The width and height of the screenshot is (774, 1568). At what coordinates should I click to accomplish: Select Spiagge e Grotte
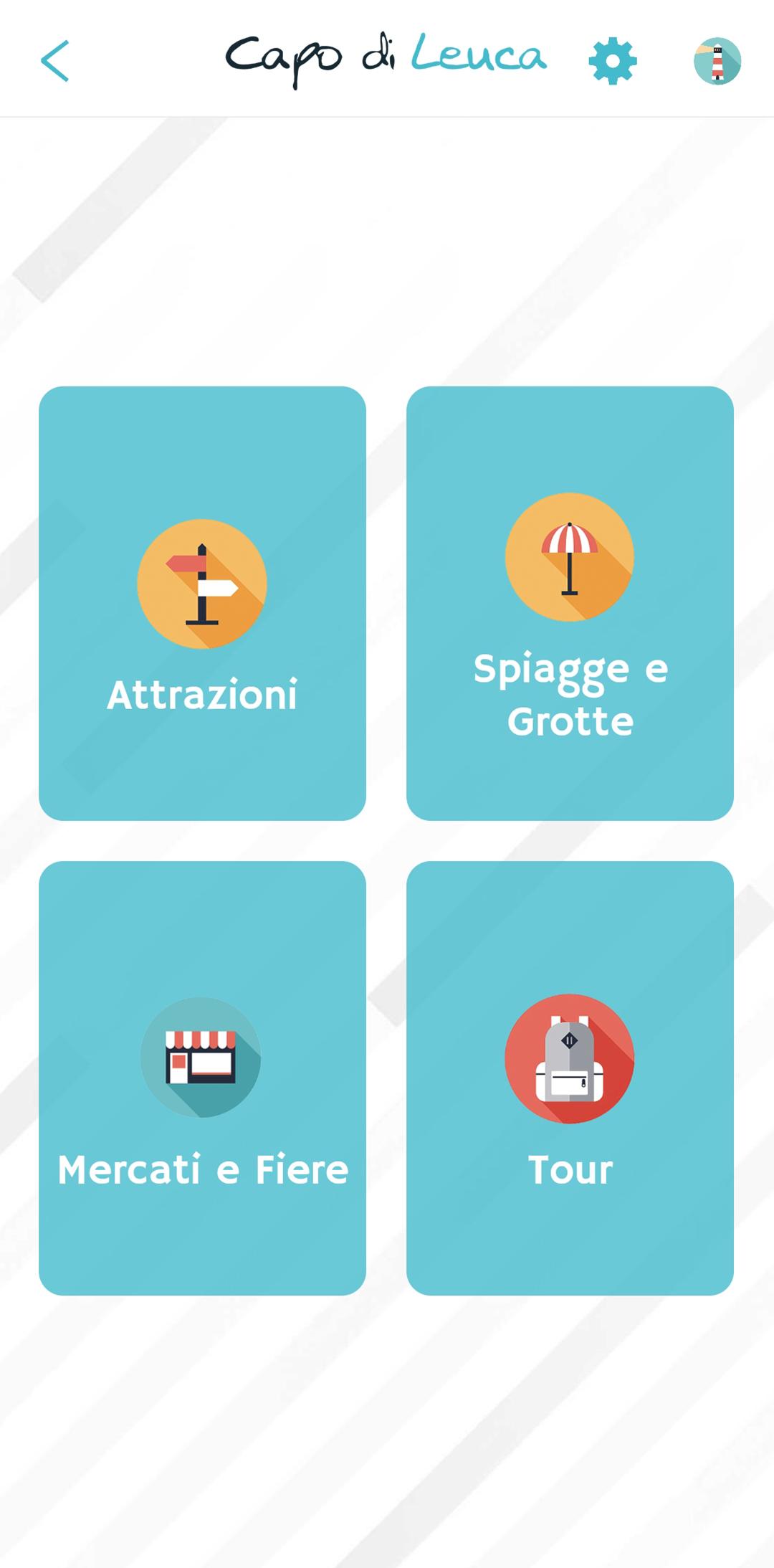pyautogui.click(x=570, y=603)
